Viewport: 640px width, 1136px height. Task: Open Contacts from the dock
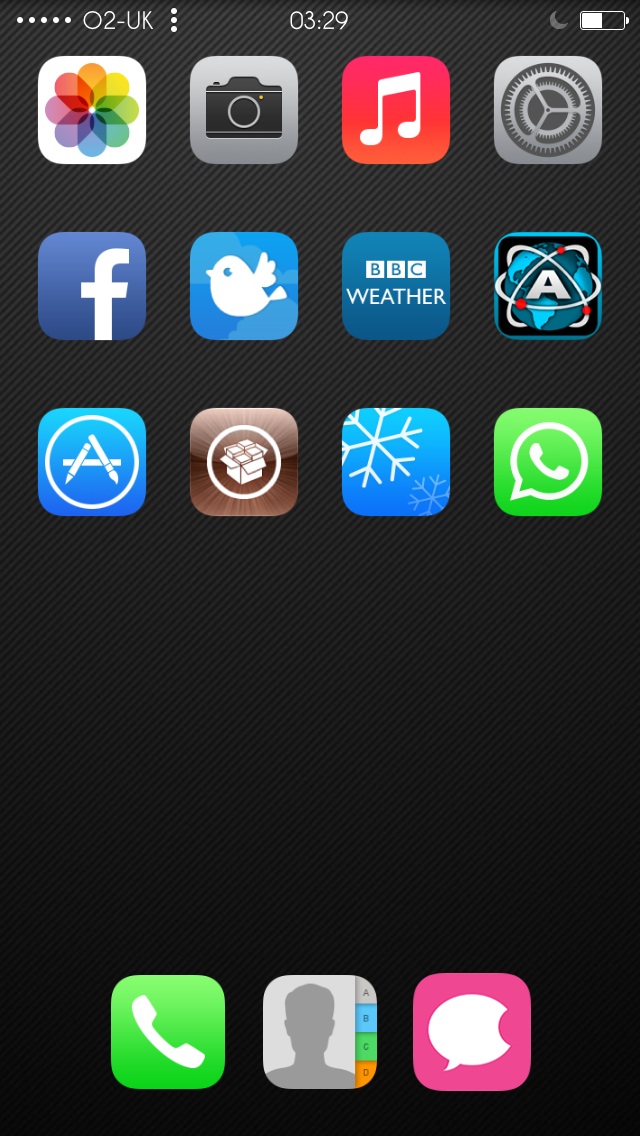click(320, 1032)
